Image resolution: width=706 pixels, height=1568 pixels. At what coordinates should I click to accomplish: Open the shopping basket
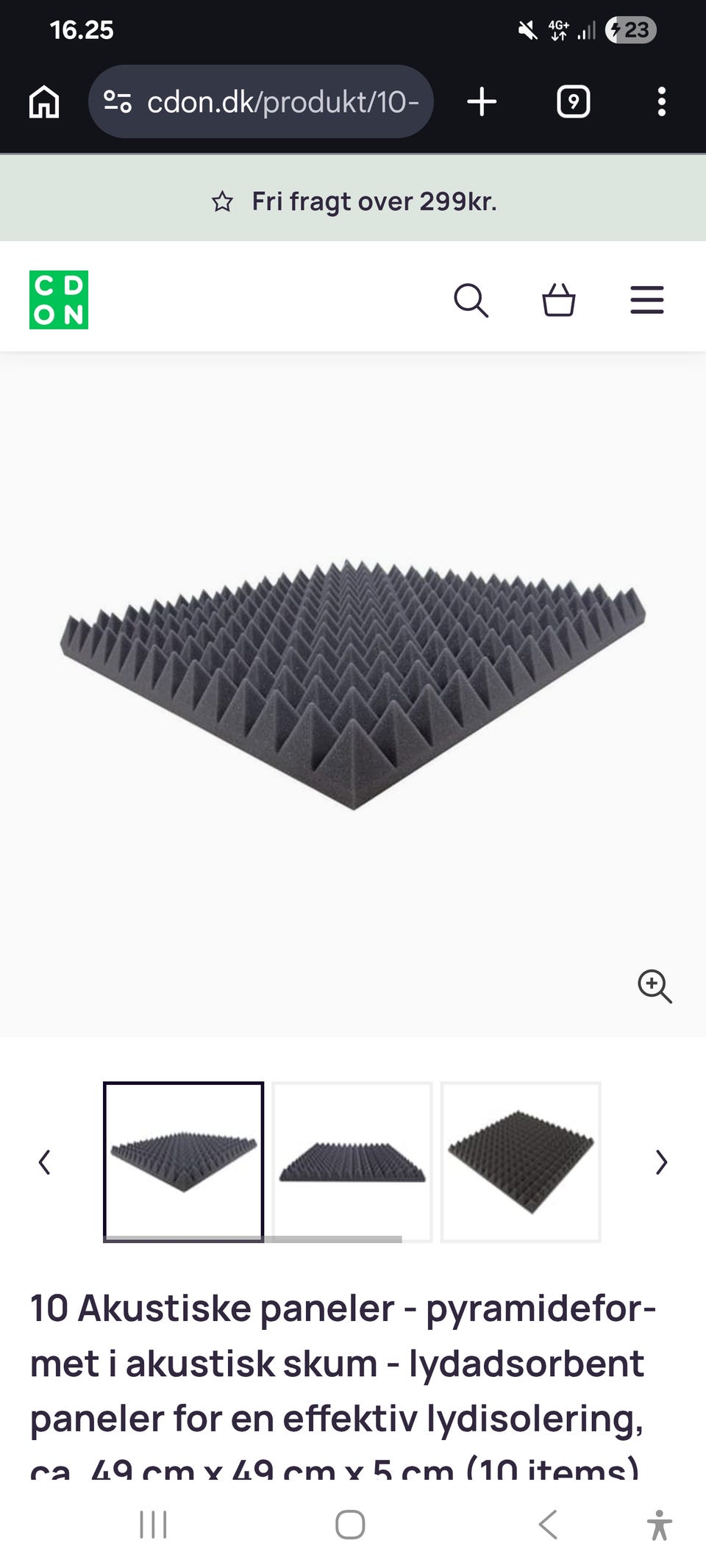(x=558, y=300)
